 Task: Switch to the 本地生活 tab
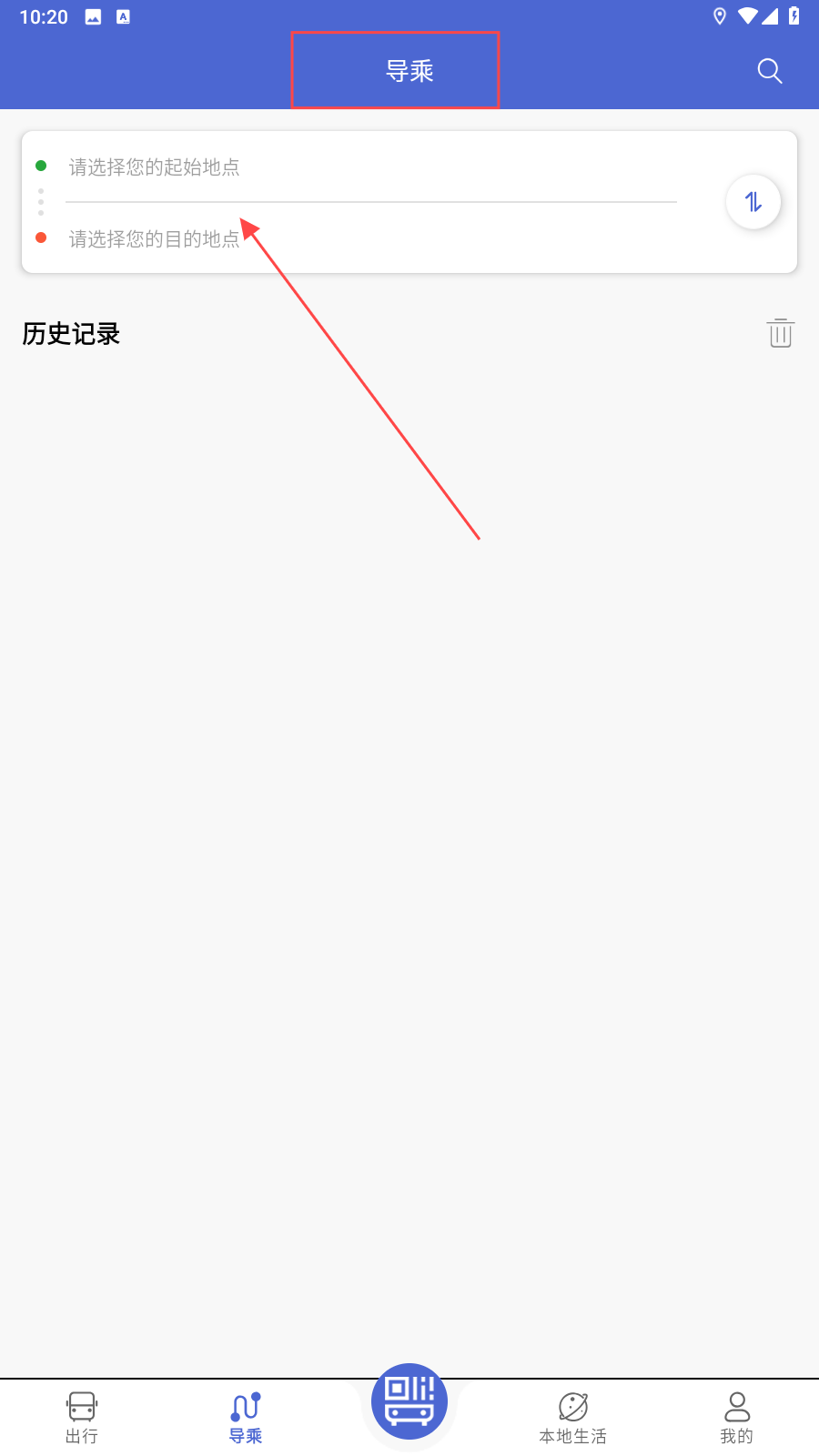click(x=573, y=1418)
